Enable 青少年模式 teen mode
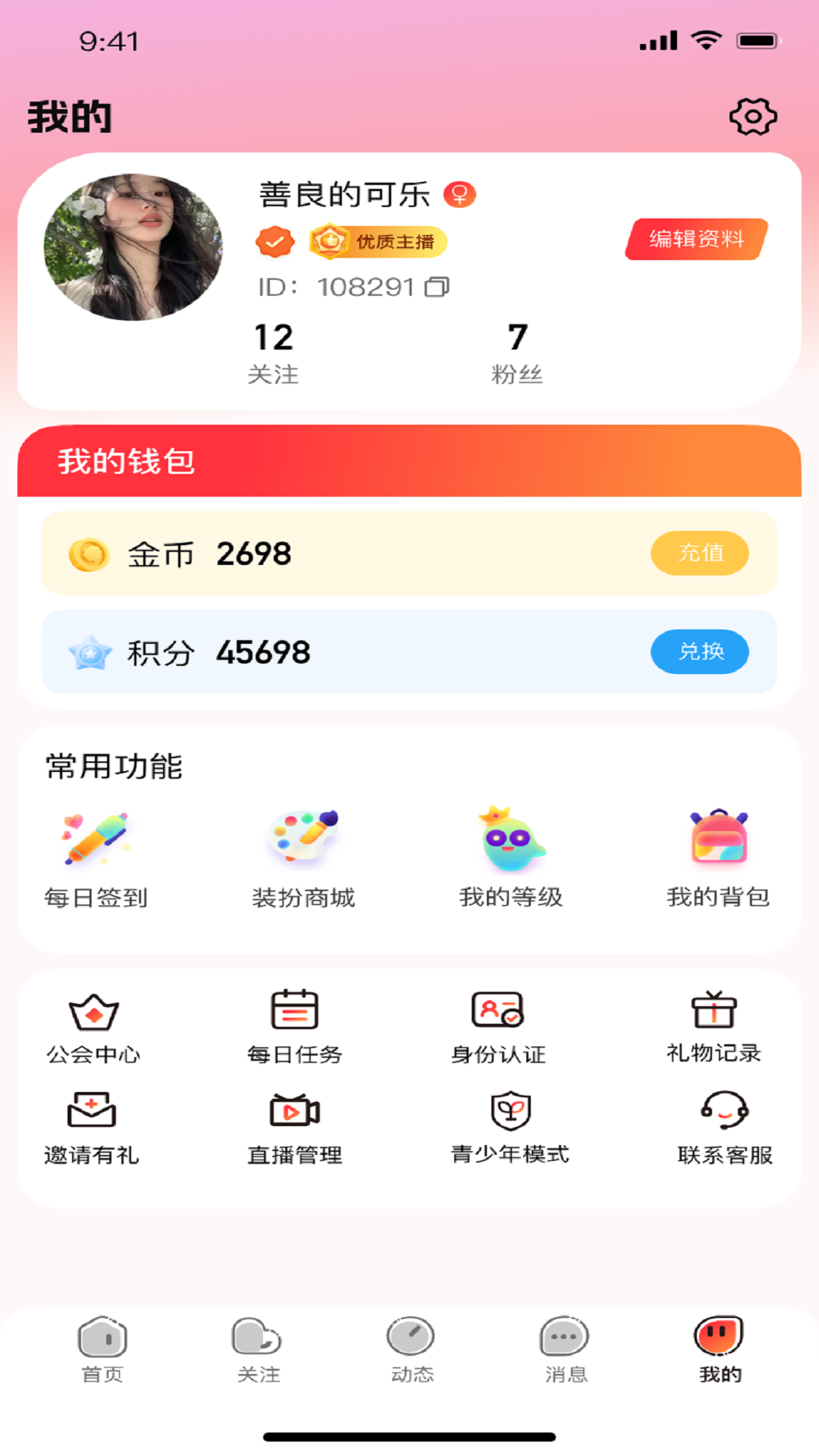This screenshot has height=1456, width=819. pyautogui.click(x=510, y=1130)
